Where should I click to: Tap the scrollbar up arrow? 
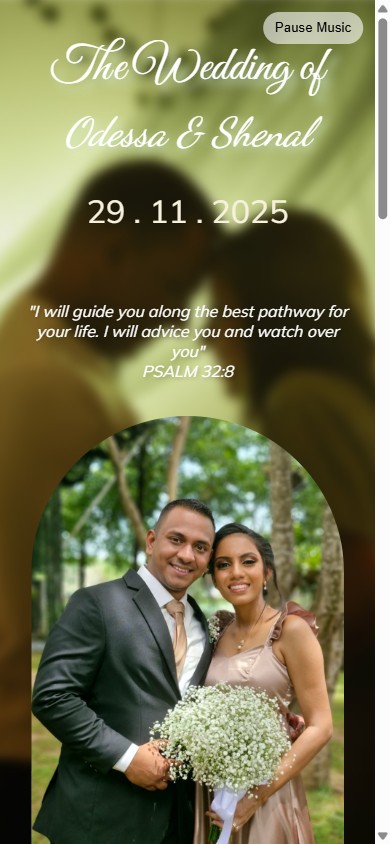tap(382, 8)
